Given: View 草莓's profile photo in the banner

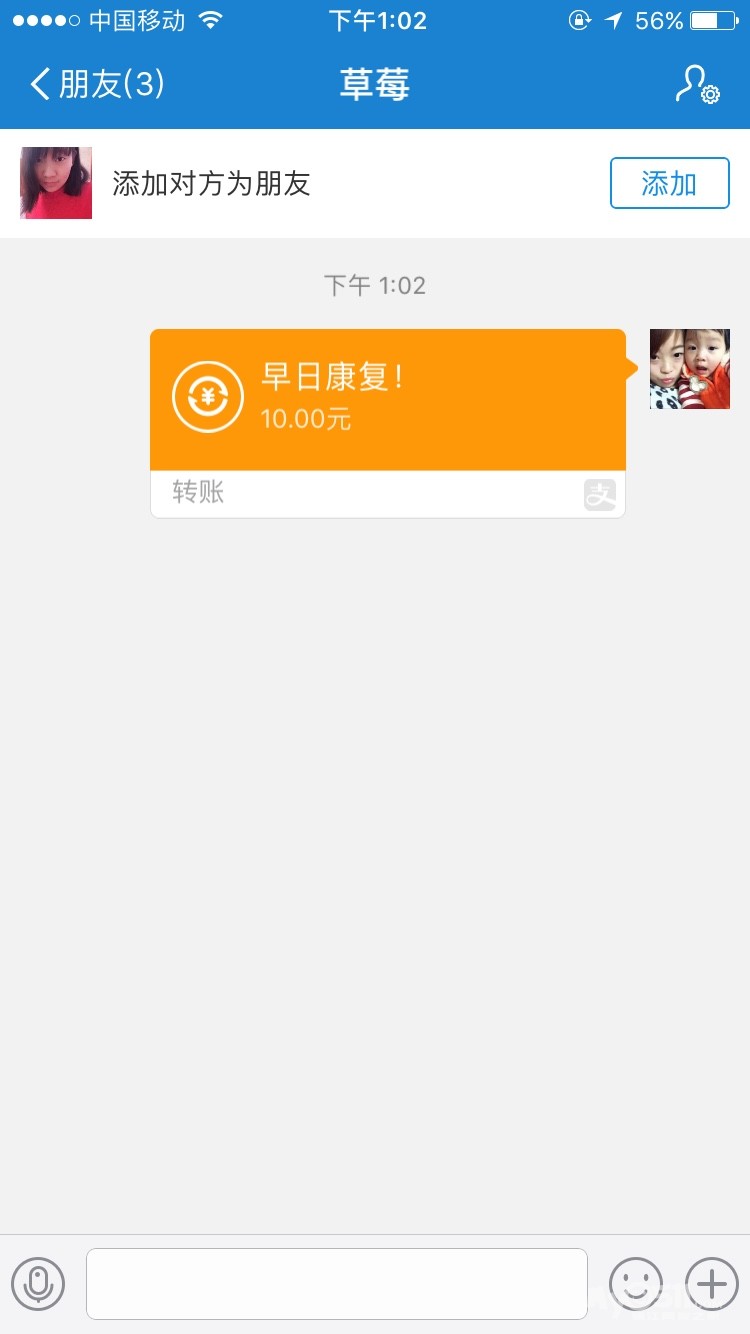Looking at the screenshot, I should pos(56,183).
